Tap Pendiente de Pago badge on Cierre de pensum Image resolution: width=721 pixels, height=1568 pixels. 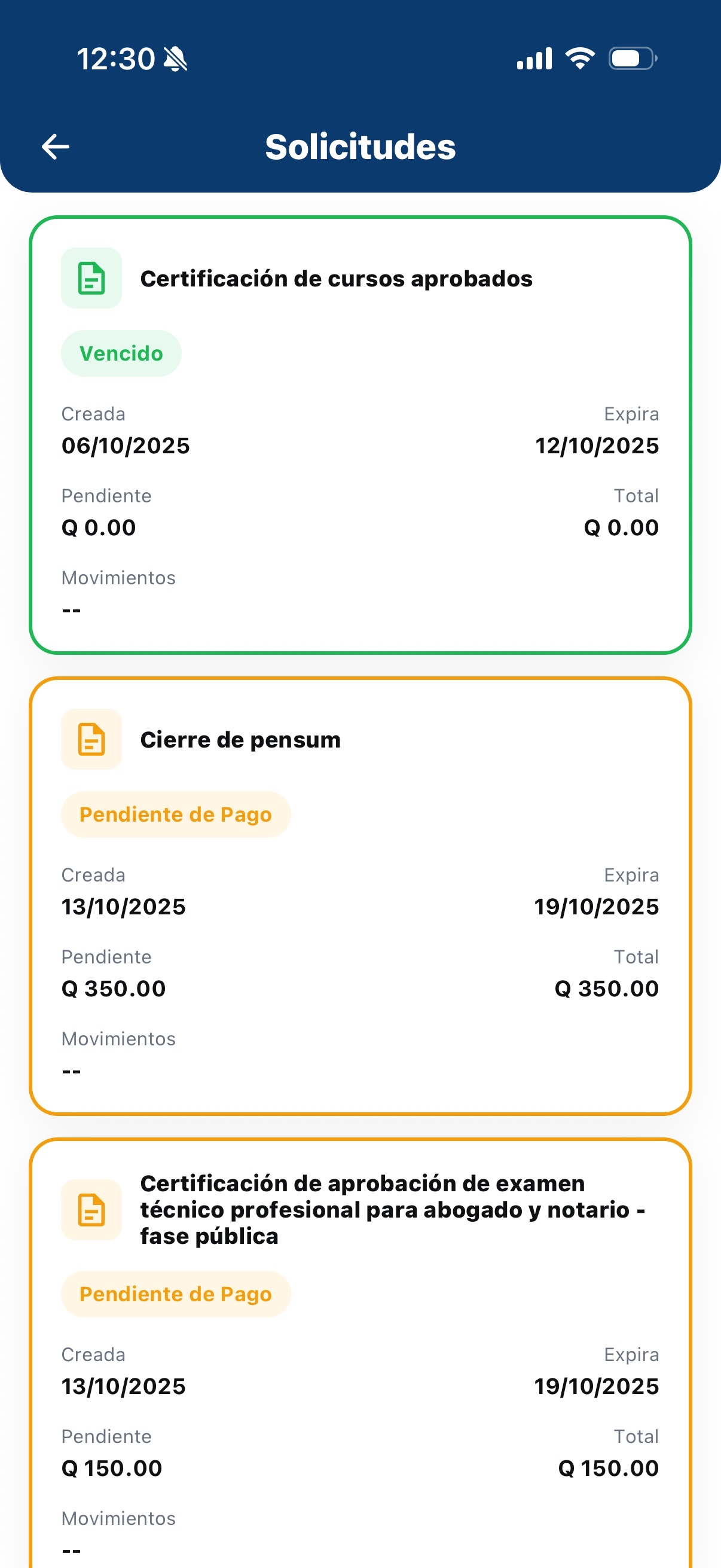point(175,814)
